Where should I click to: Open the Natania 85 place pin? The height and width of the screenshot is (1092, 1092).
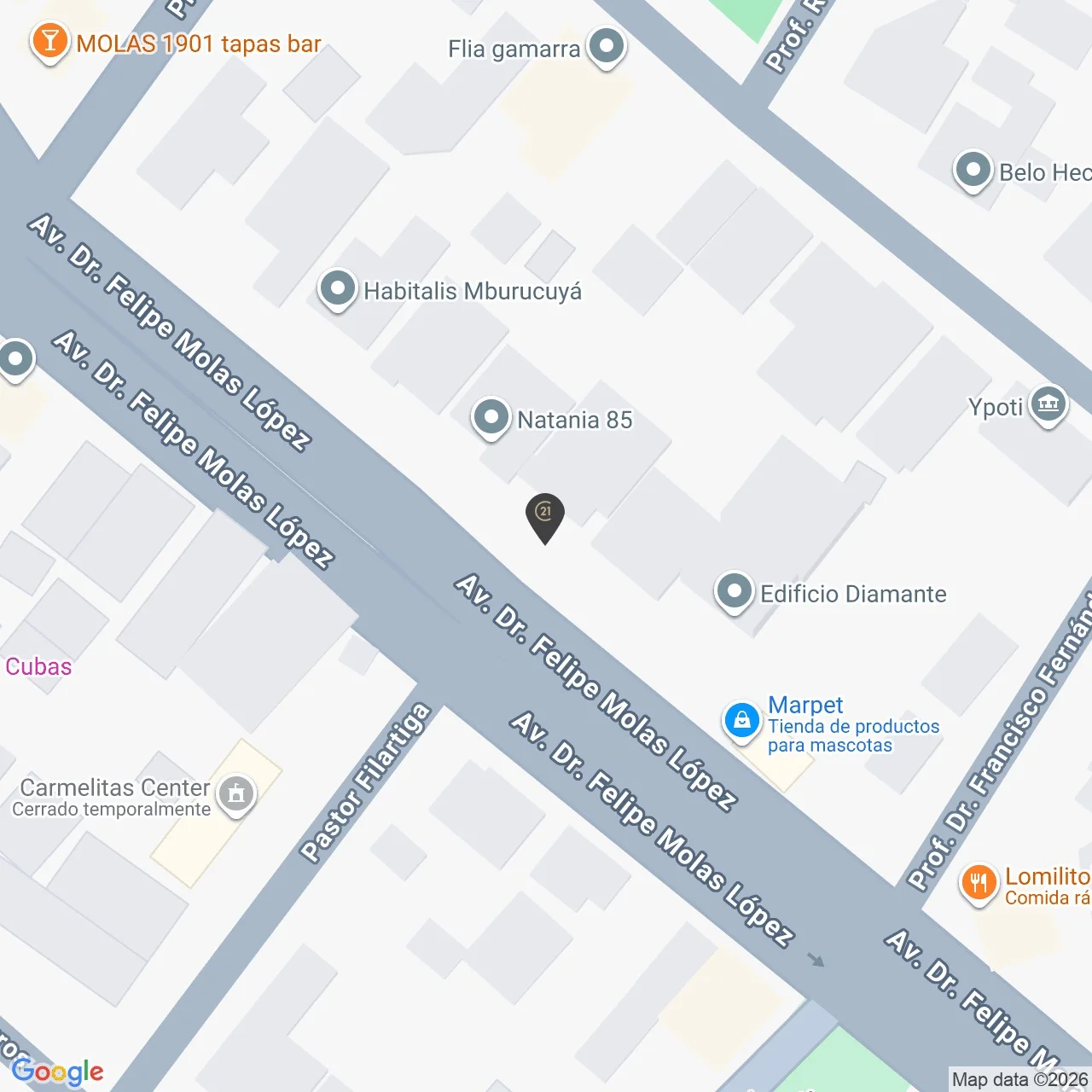[x=491, y=418]
